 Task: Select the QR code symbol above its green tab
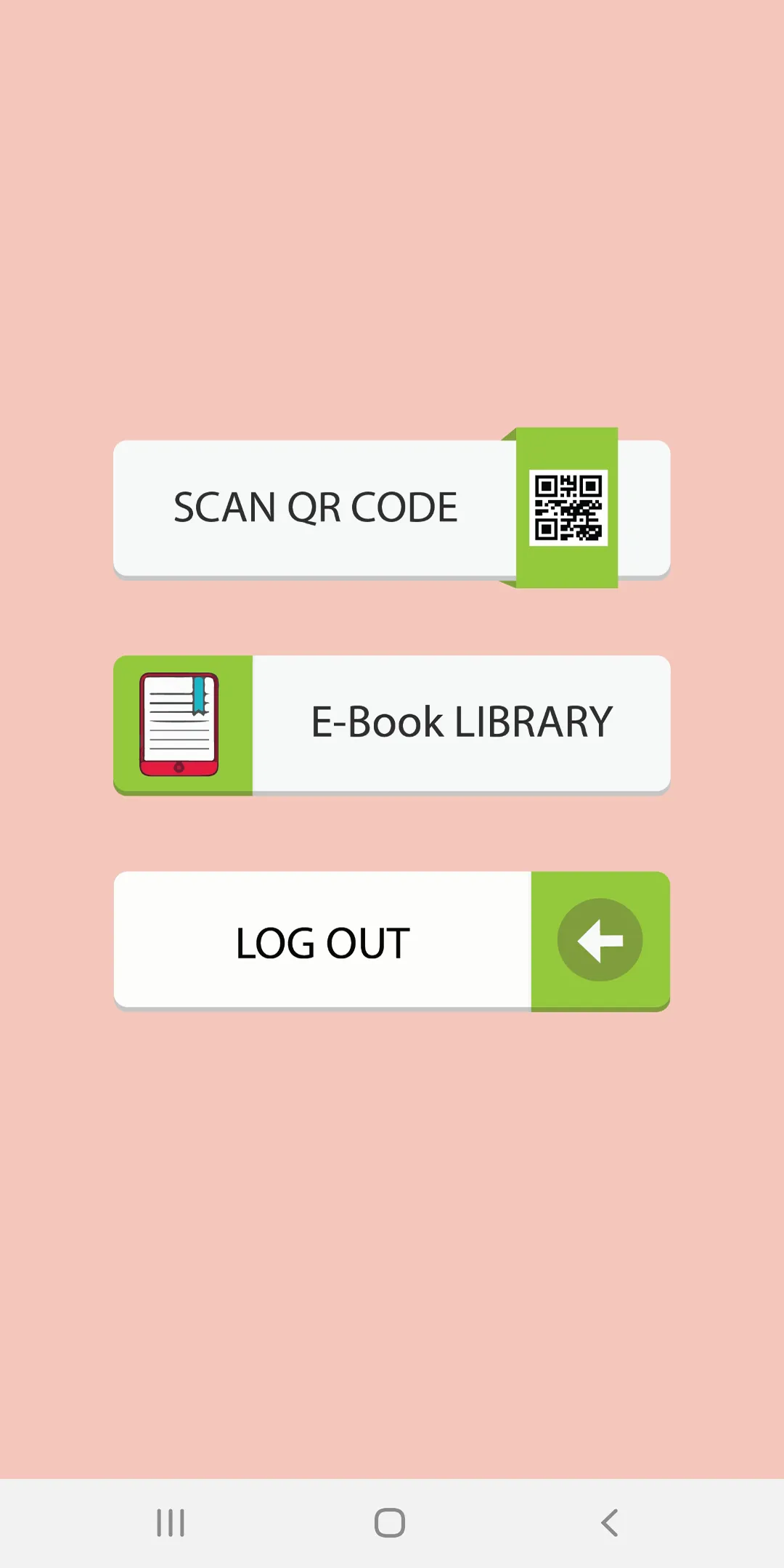pyautogui.click(x=568, y=506)
